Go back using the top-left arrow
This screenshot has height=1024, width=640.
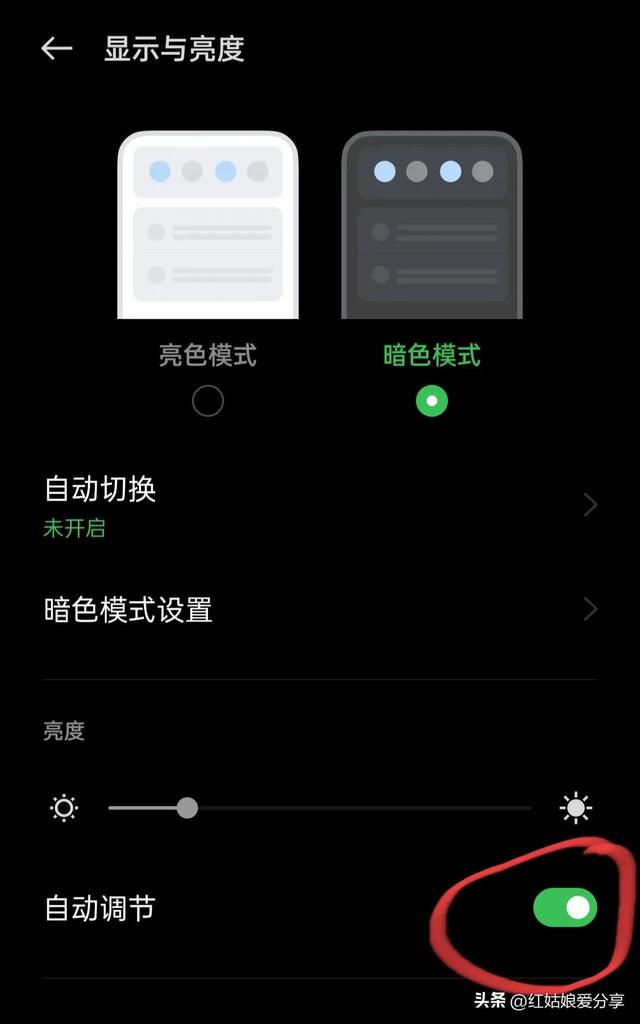(x=56, y=49)
